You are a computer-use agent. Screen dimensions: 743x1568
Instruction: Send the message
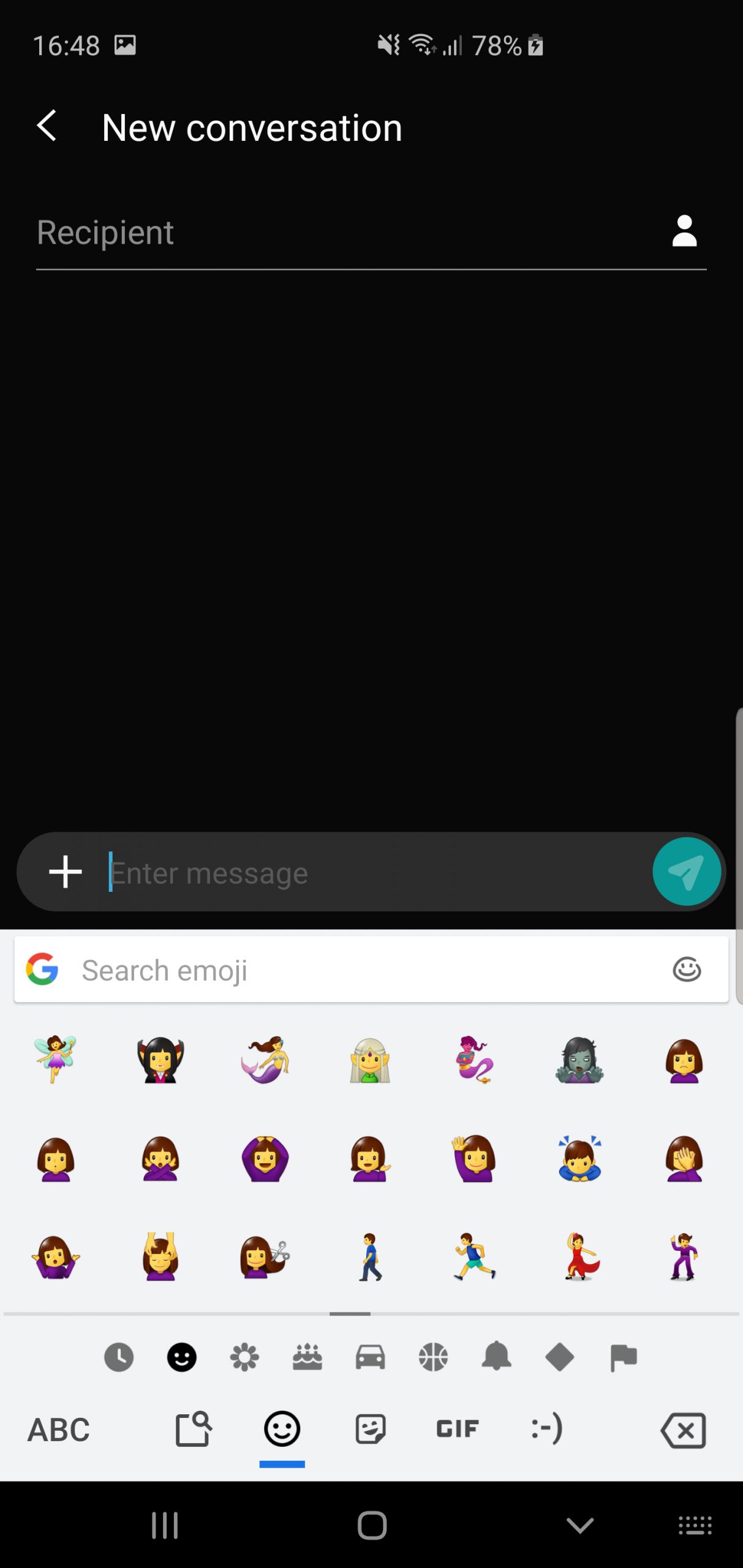pos(686,871)
